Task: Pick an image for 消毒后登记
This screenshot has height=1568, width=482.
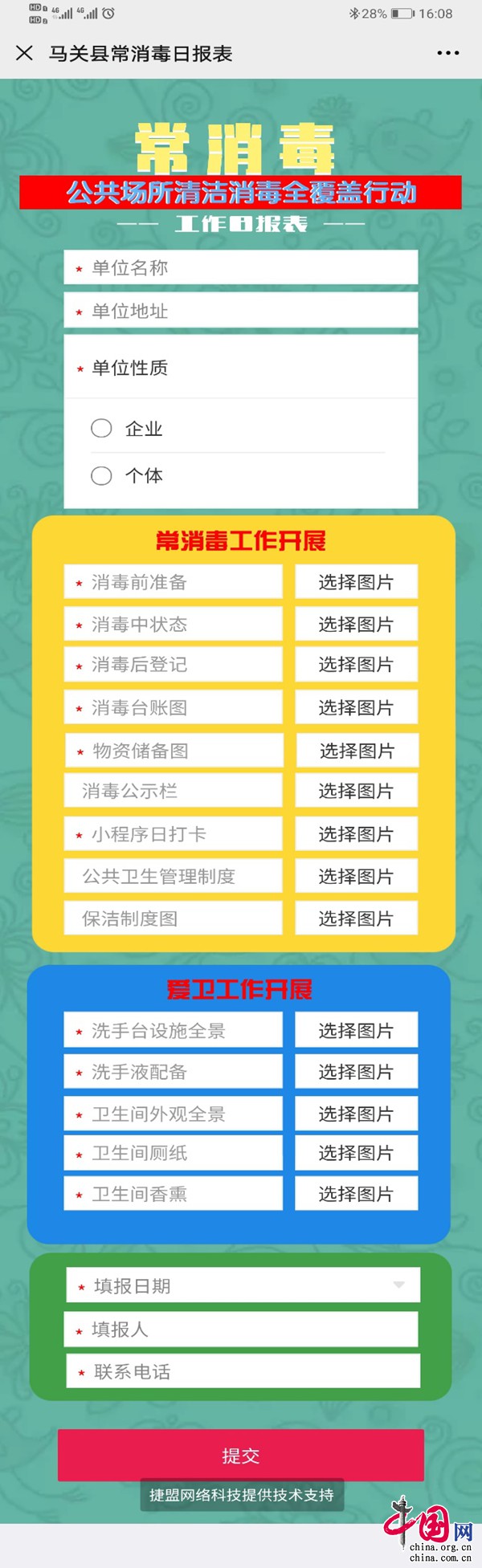Action: click(356, 665)
